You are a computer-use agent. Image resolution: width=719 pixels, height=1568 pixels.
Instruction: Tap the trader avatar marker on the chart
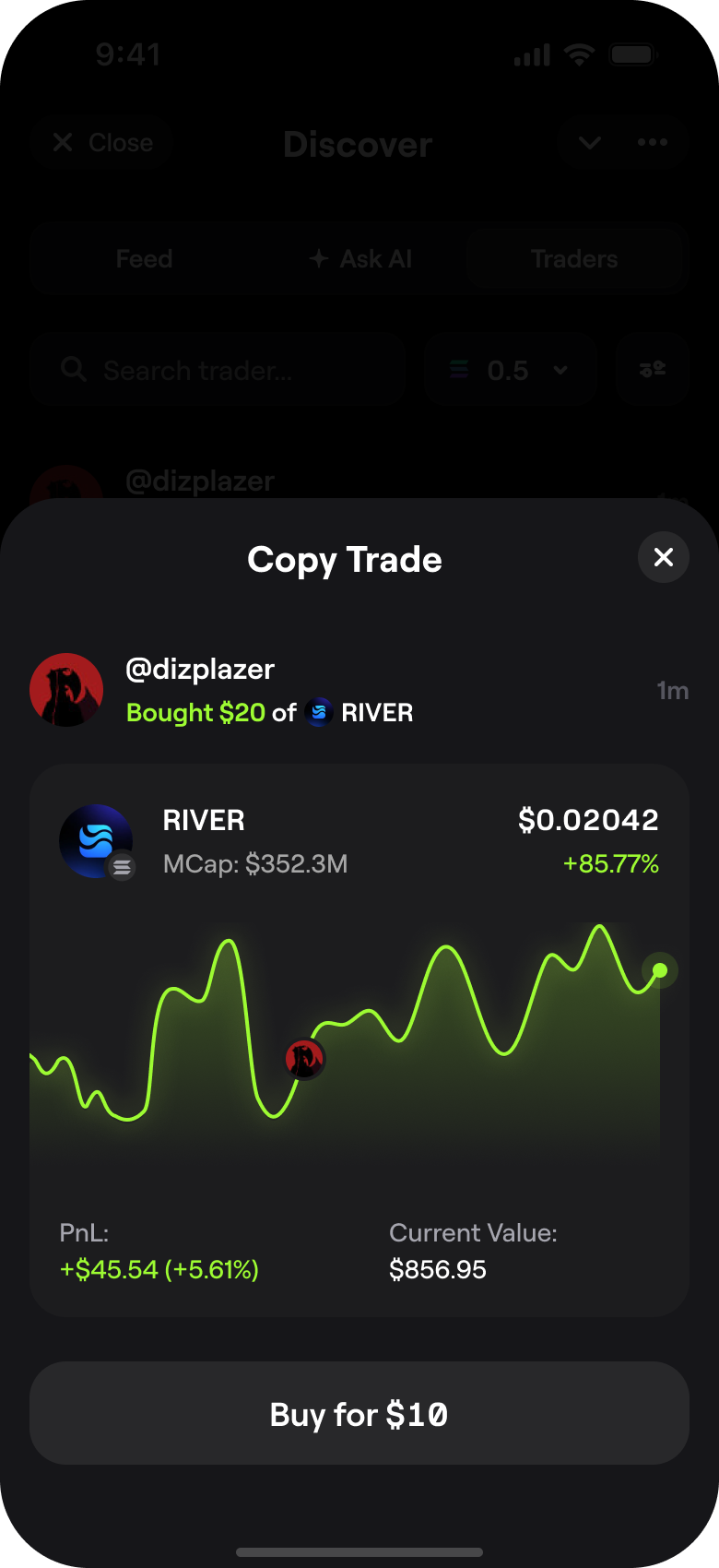click(x=305, y=1059)
